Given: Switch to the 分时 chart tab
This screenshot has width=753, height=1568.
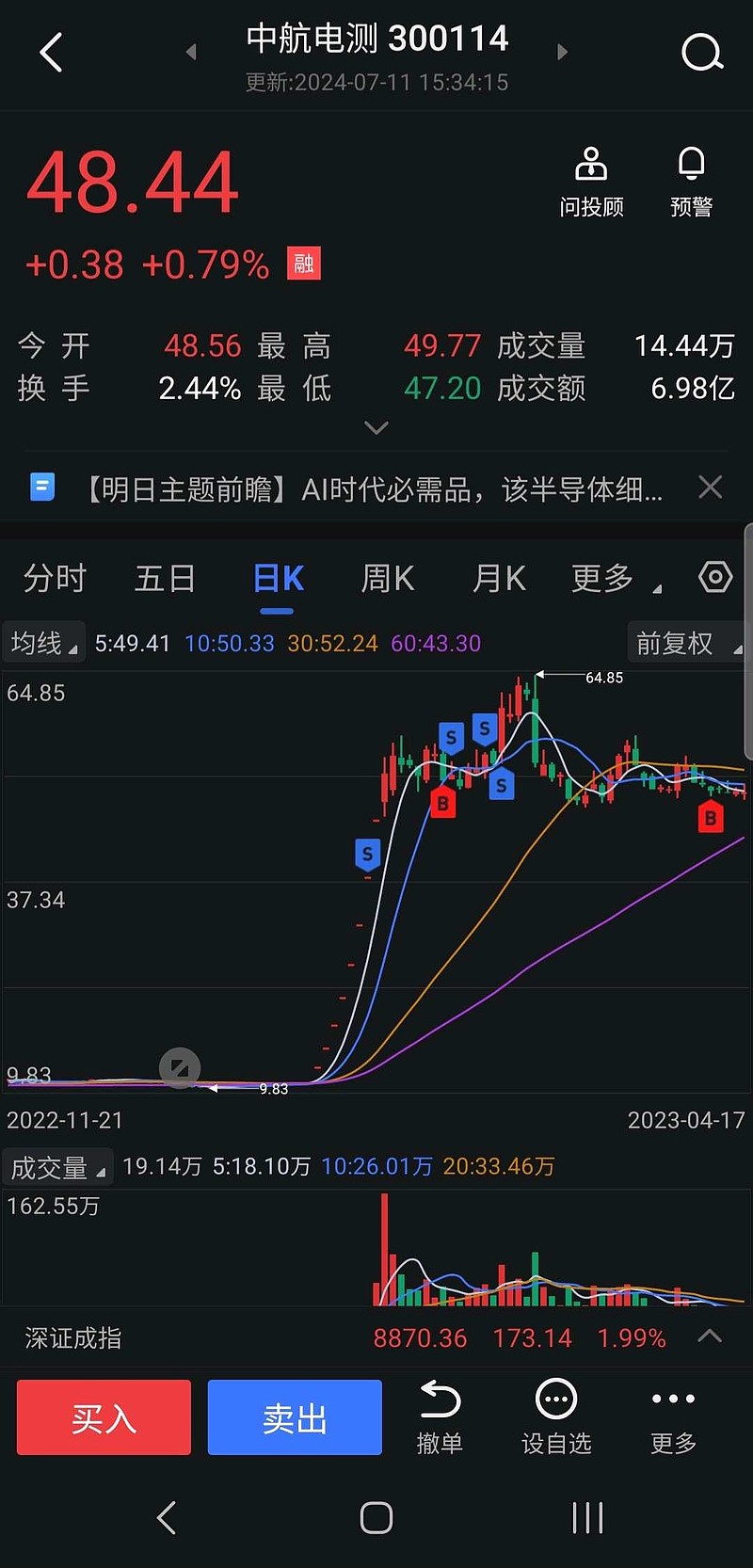Looking at the screenshot, I should 55,578.
